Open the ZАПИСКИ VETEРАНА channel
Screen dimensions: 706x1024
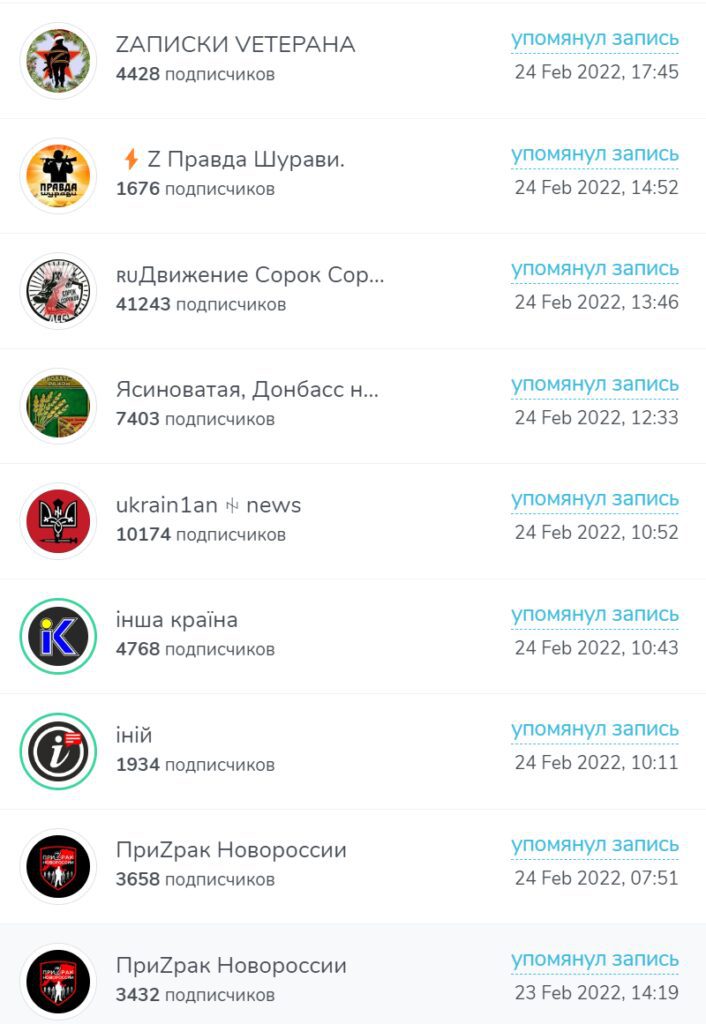pyautogui.click(x=235, y=45)
